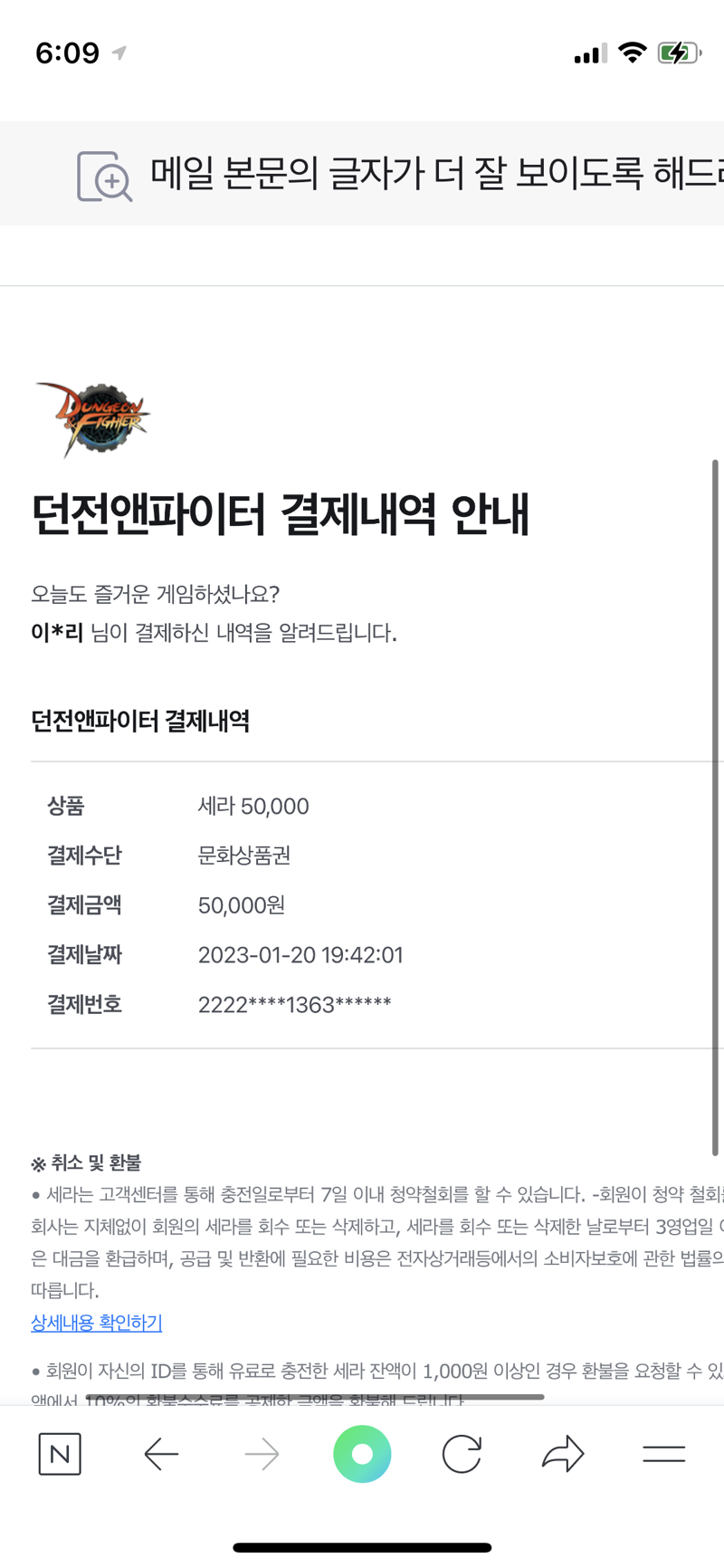The width and height of the screenshot is (724, 1568).
Task: Go to the Naver home N button
Action: 60,1454
